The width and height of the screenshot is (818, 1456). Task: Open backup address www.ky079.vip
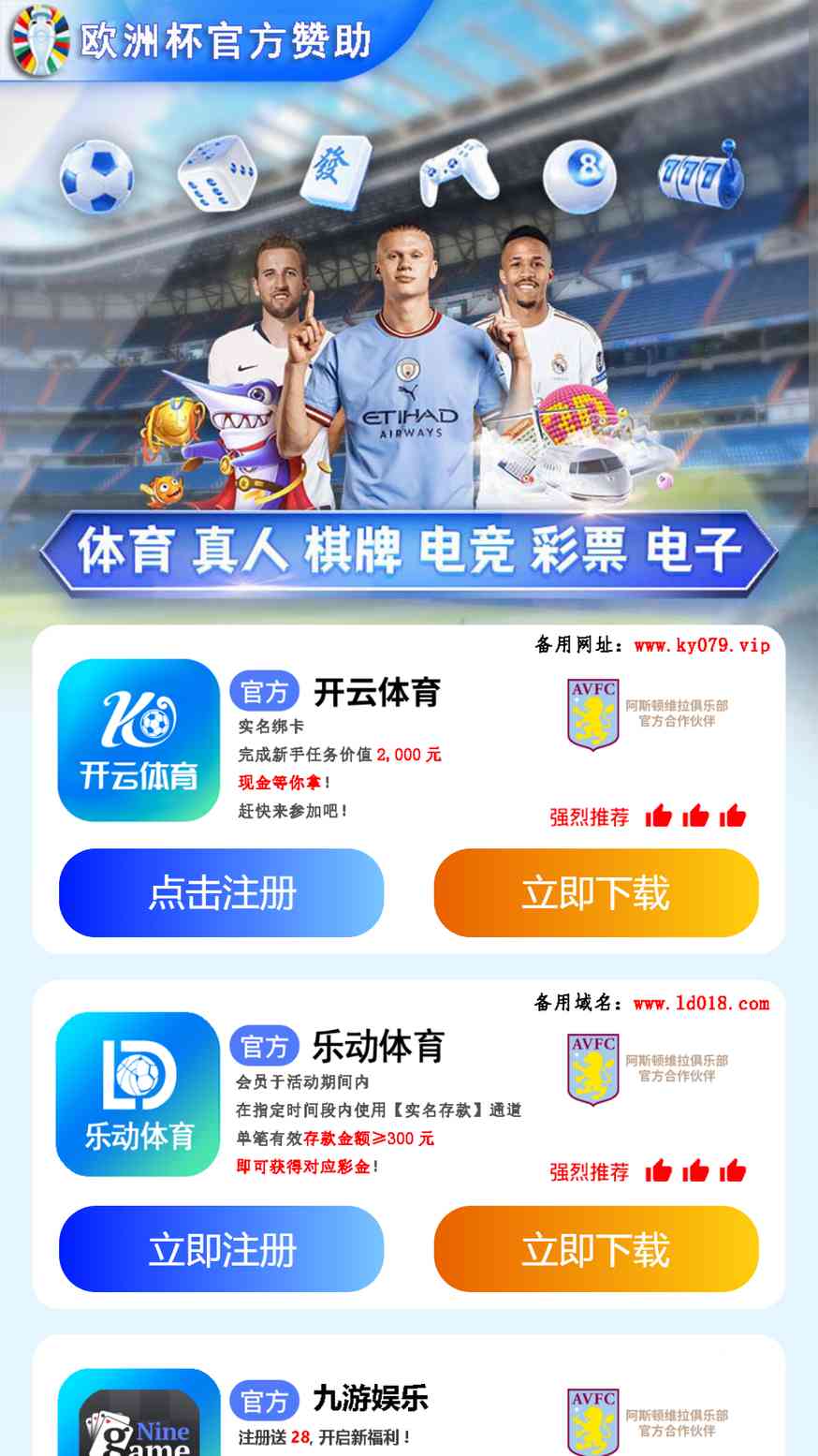click(x=701, y=645)
